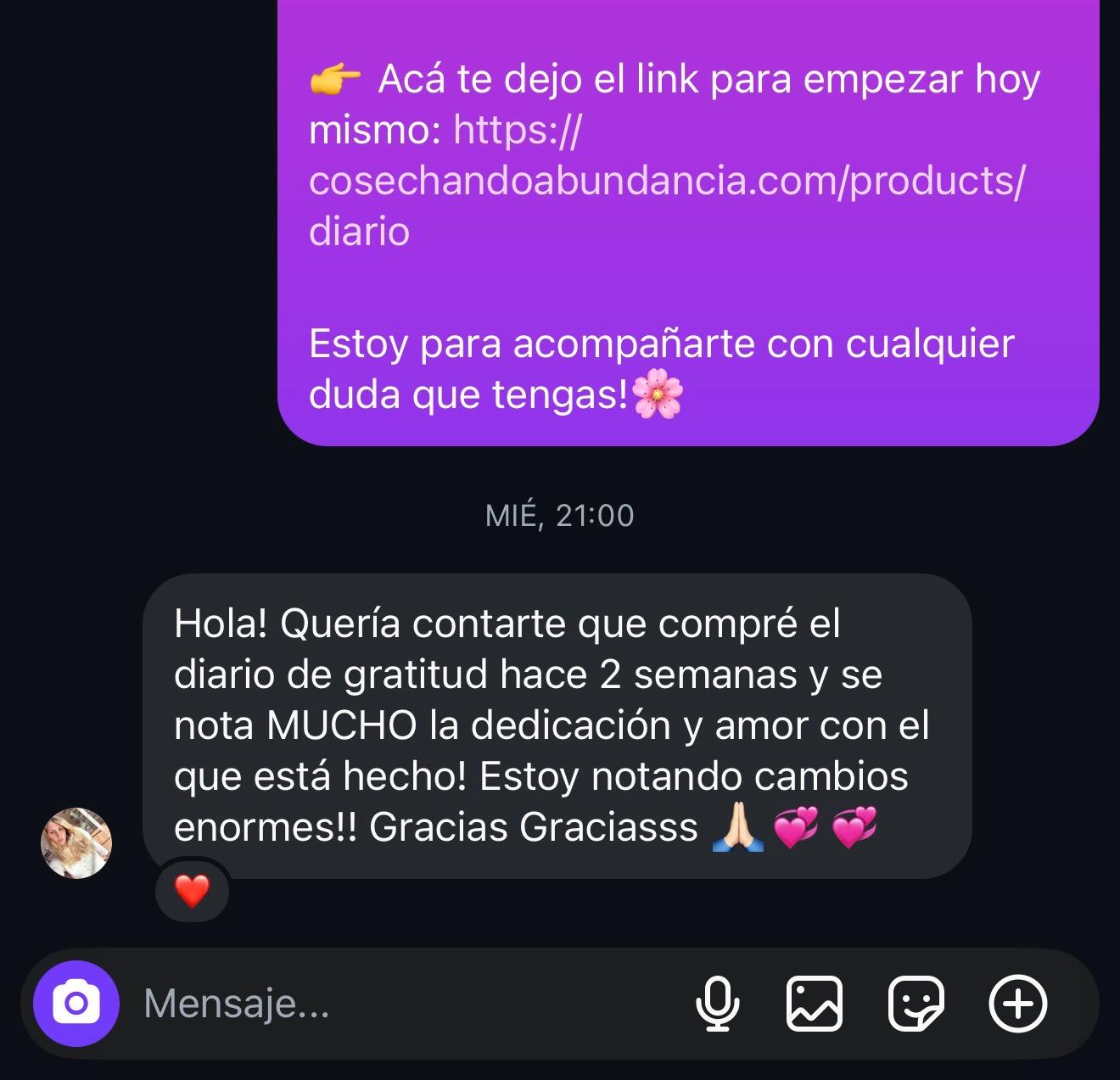
Task: Open the cosechandoabundancia.com diario link
Action: pos(666,181)
